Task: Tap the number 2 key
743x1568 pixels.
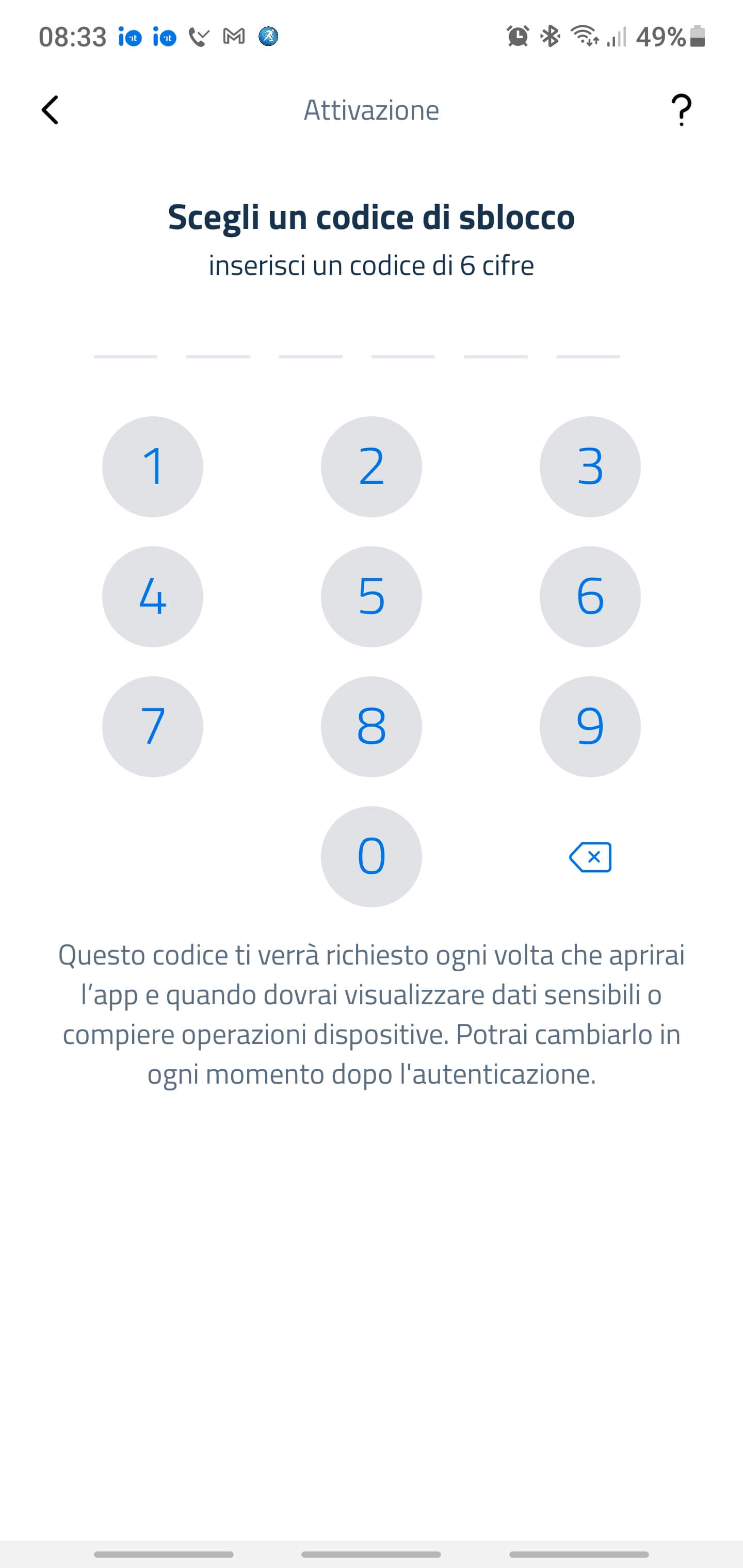Action: tap(371, 466)
